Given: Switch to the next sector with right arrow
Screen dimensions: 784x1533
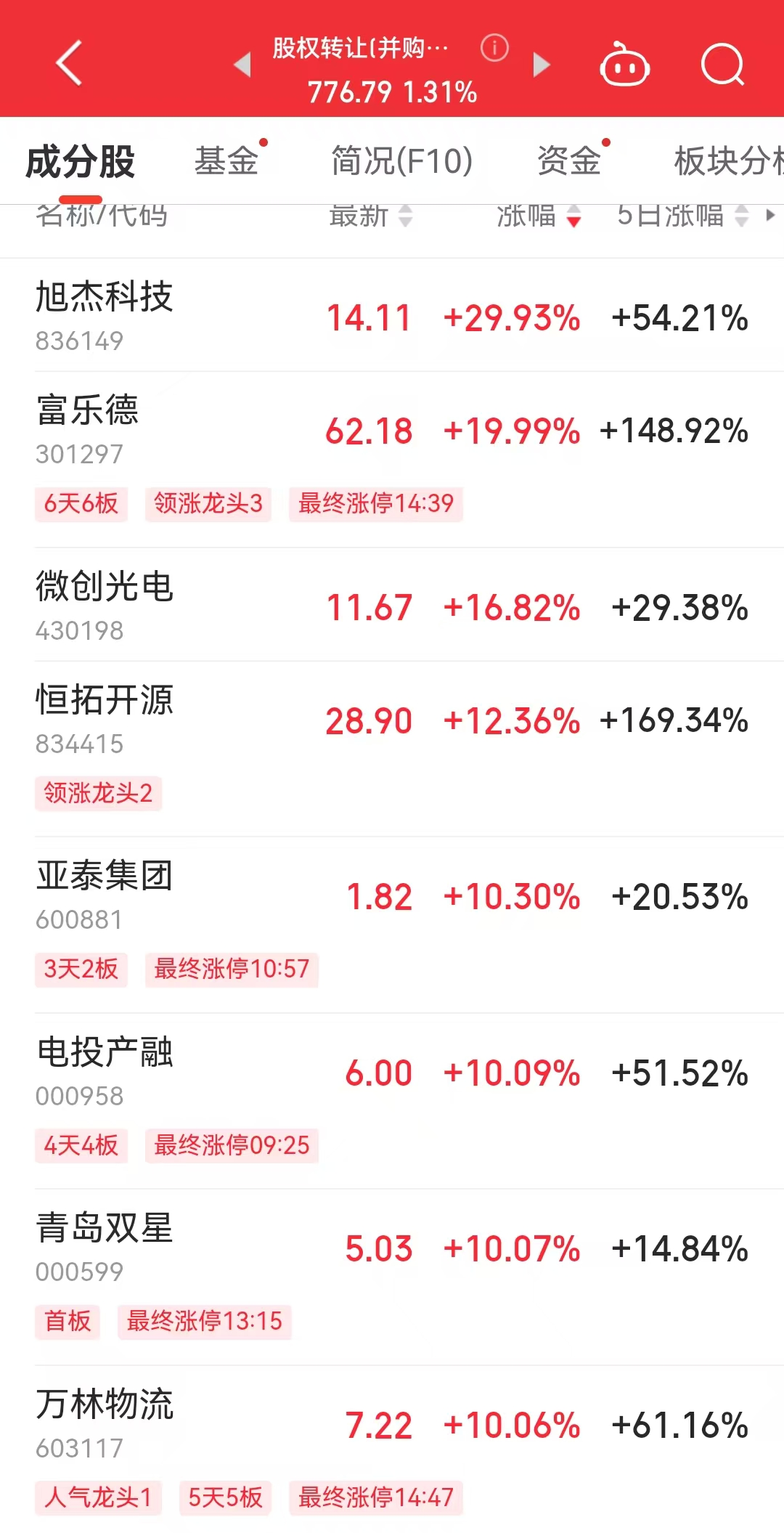Looking at the screenshot, I should tap(541, 65).
